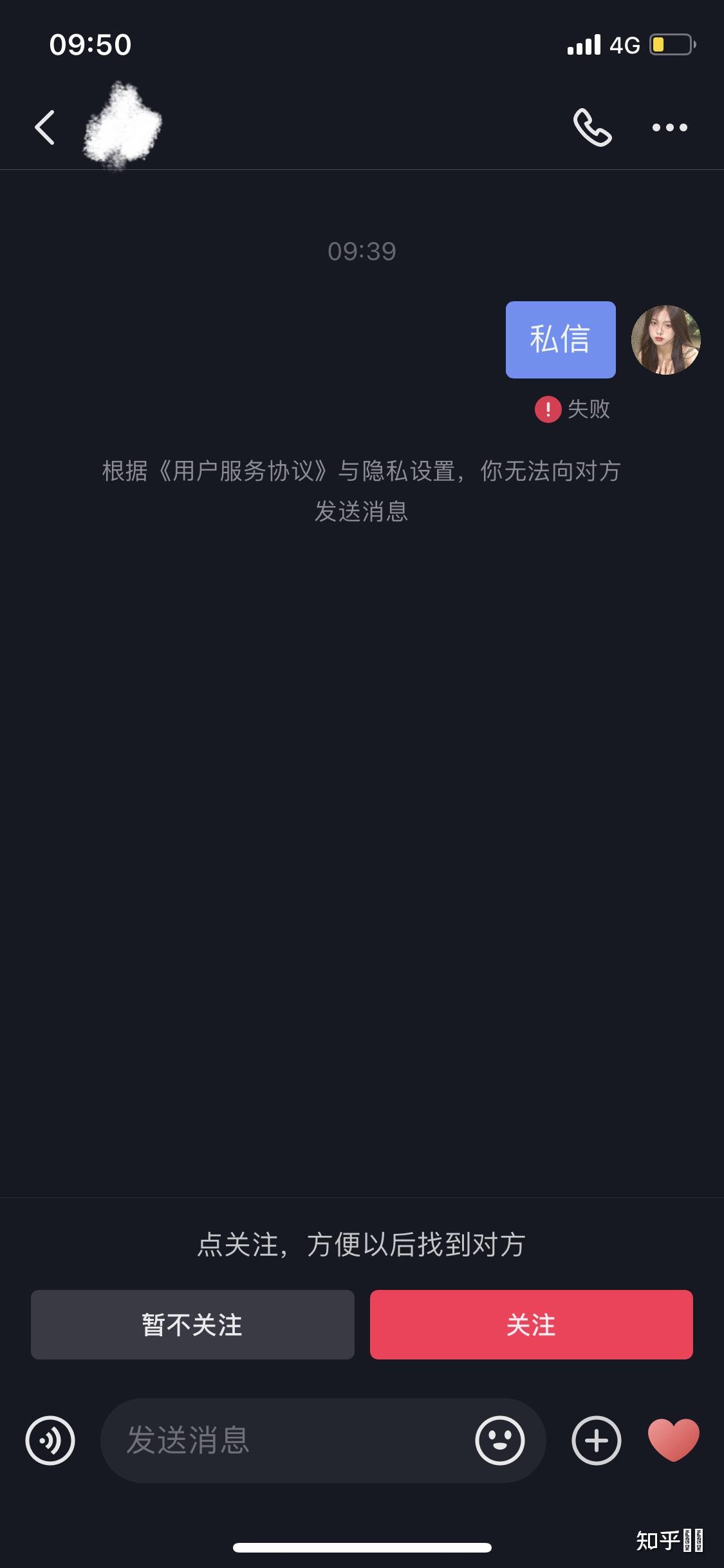The width and height of the screenshot is (724, 1568).
Task: Tap the 失败 label to retry sending
Action: click(x=589, y=409)
